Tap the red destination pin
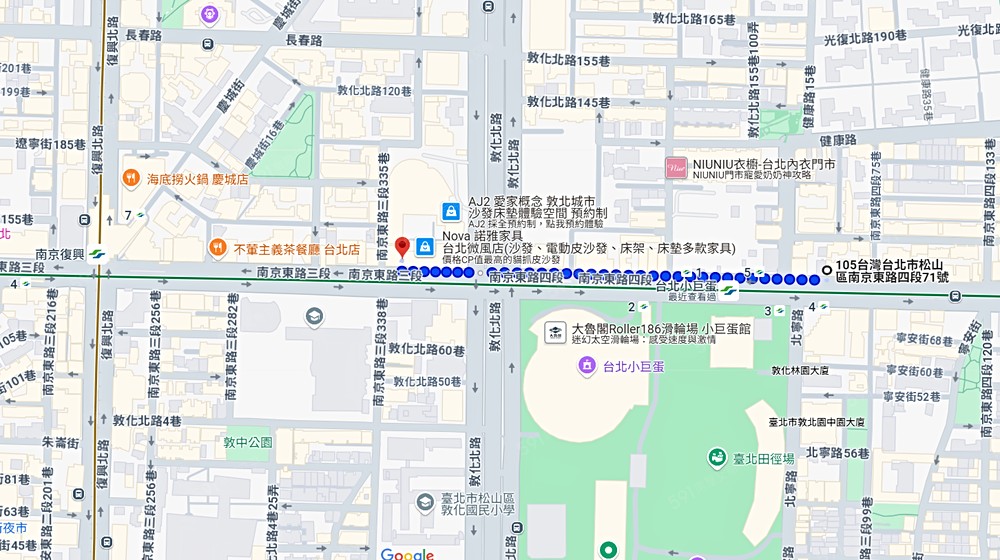1000x560 pixels. coord(402,247)
